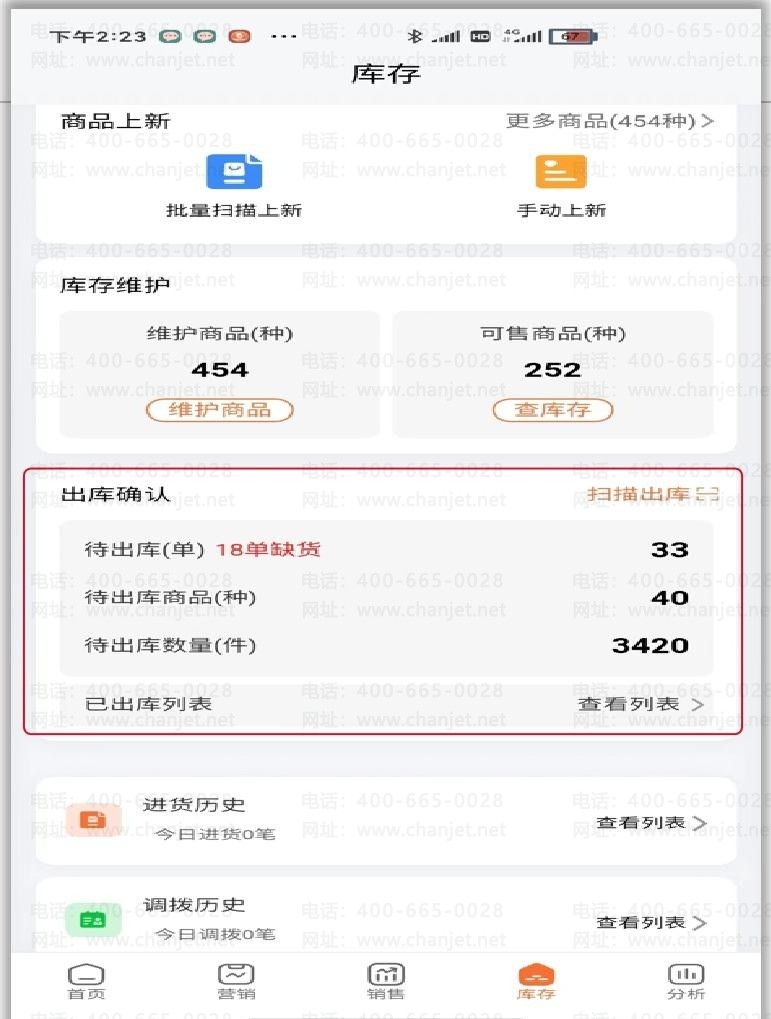Switch to the 销售 tab
771x1019 pixels.
pos(386,981)
